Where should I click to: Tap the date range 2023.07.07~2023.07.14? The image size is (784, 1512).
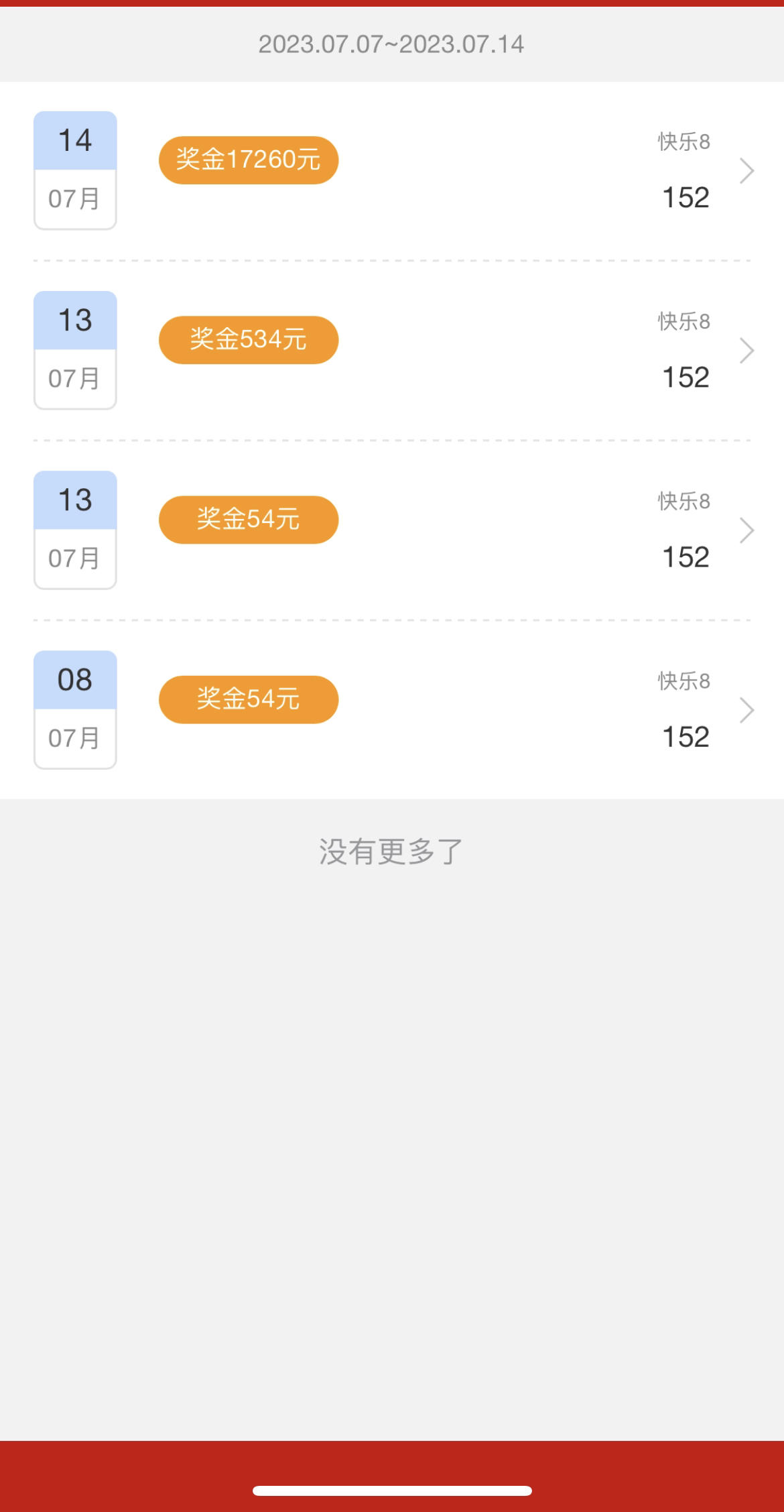pyautogui.click(x=391, y=44)
